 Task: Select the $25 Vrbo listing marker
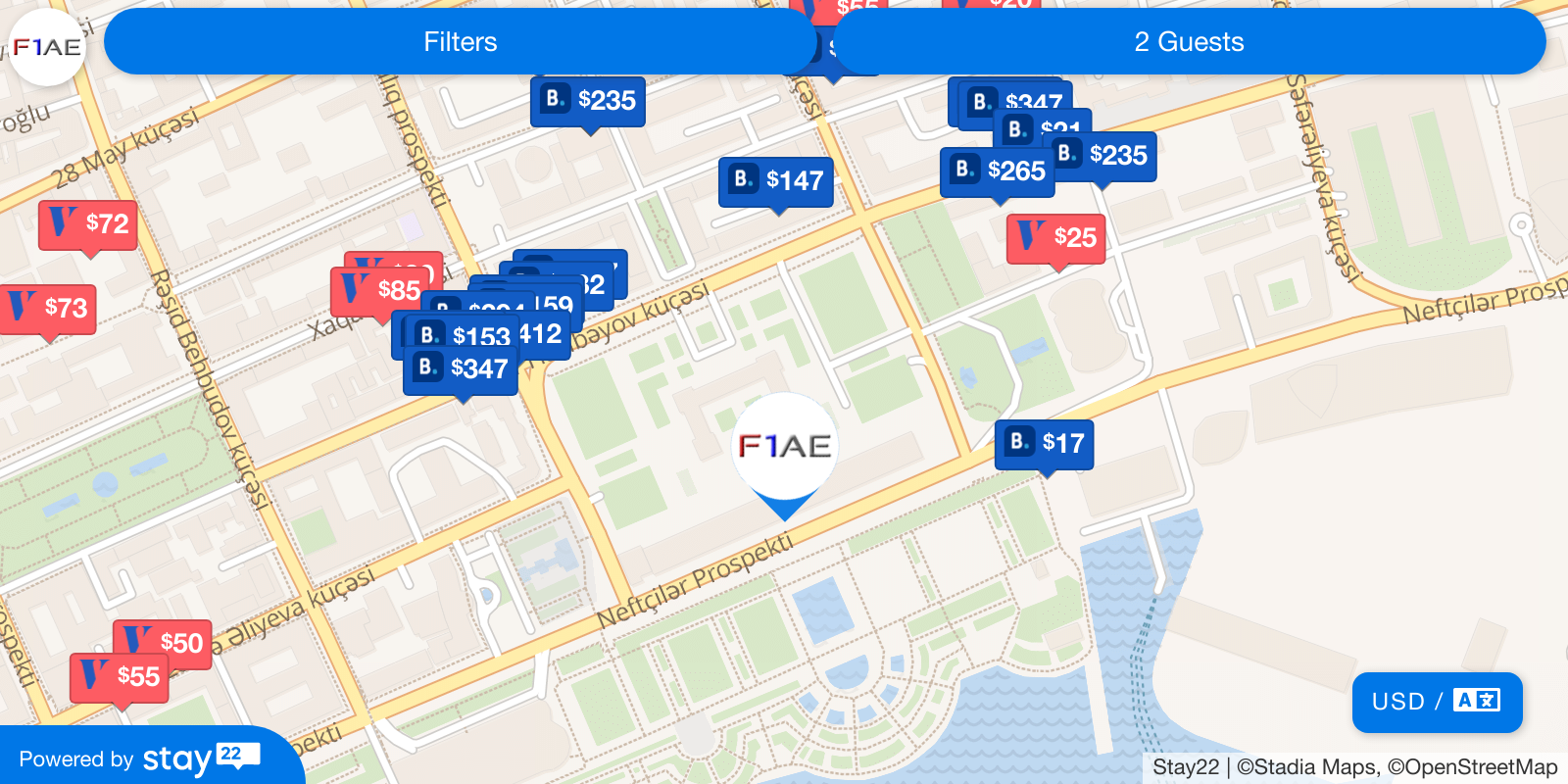1056,238
